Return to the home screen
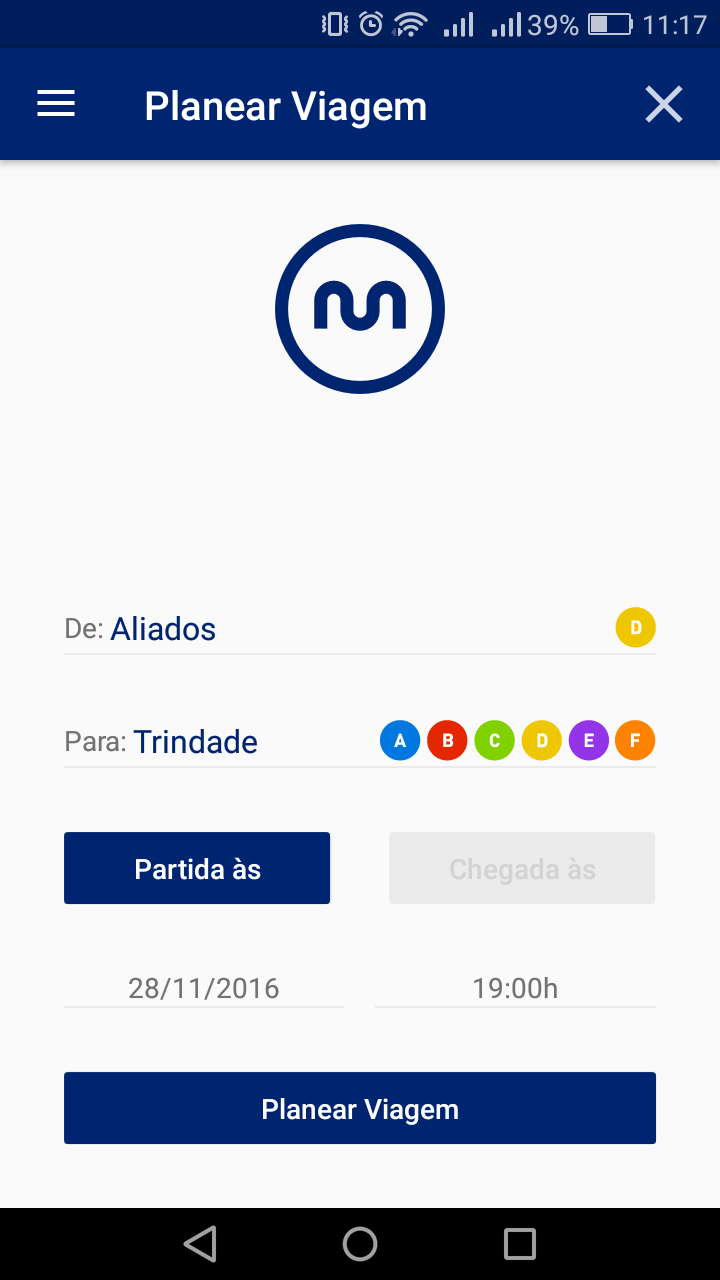This screenshot has width=720, height=1280. (360, 1244)
